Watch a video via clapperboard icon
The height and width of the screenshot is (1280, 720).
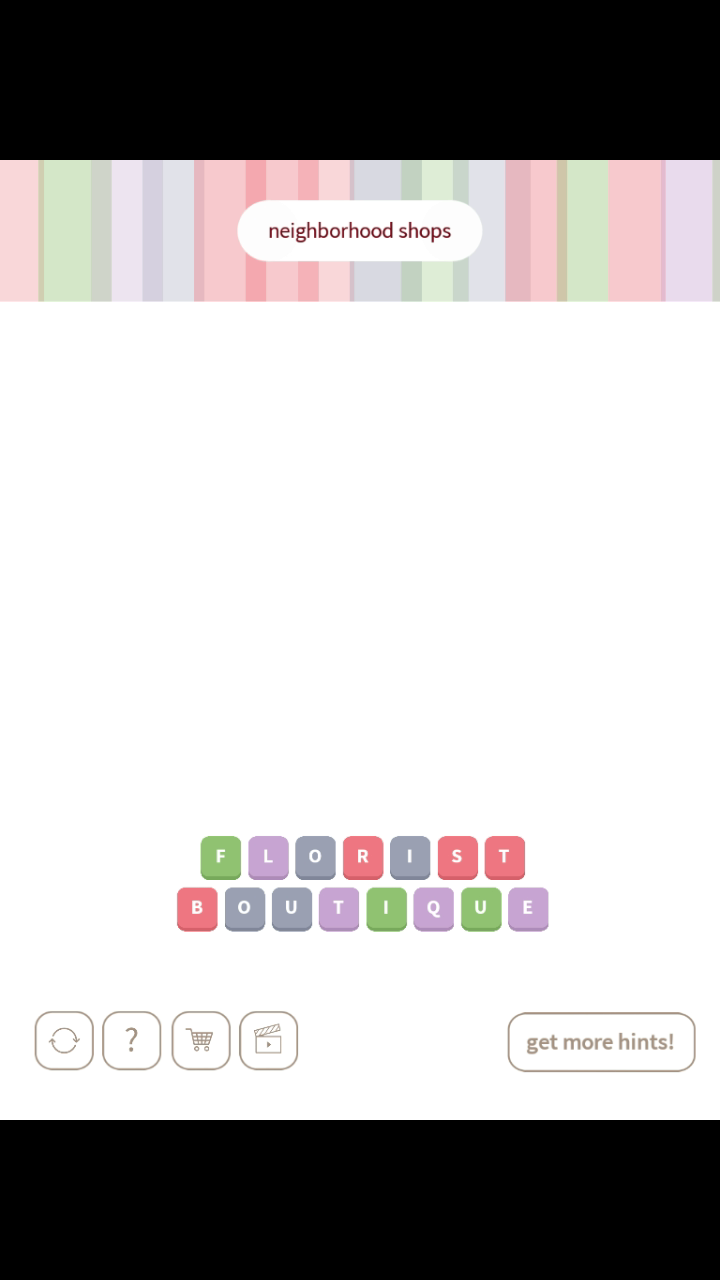pyautogui.click(x=268, y=1041)
